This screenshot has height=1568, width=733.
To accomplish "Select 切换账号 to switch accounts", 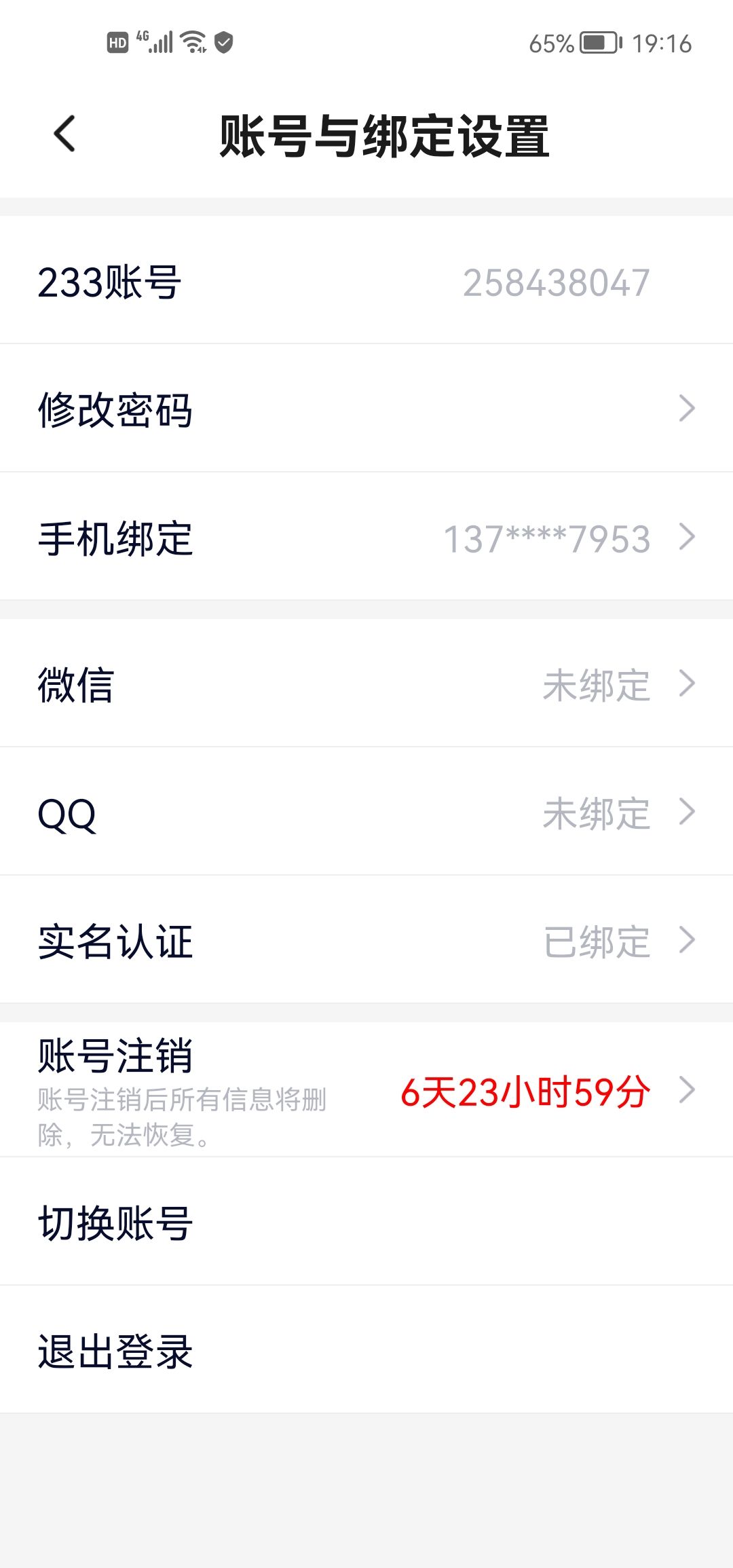I will pos(366,1222).
